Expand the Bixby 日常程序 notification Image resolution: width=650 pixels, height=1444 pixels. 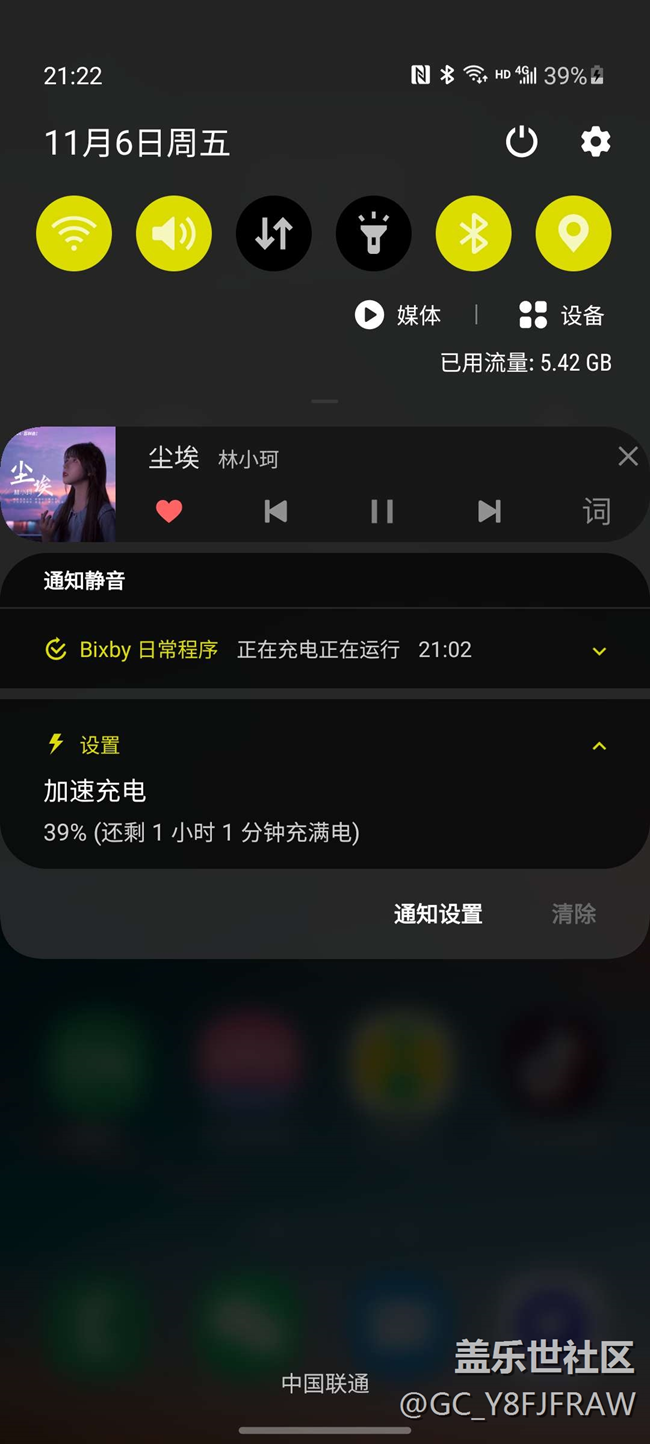(x=599, y=651)
